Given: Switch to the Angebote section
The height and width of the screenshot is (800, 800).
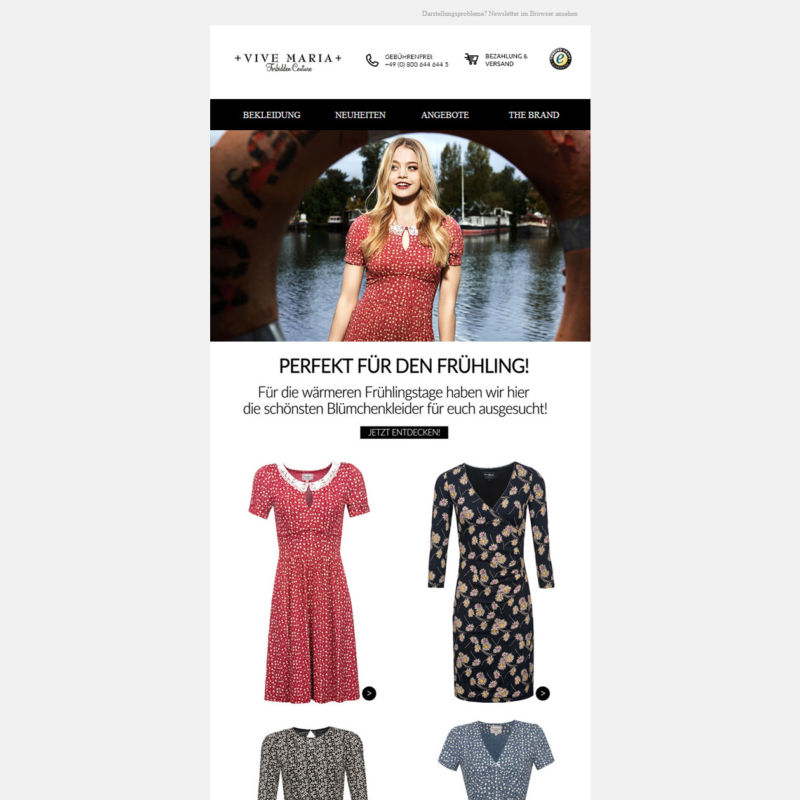Looking at the screenshot, I should [445, 115].
